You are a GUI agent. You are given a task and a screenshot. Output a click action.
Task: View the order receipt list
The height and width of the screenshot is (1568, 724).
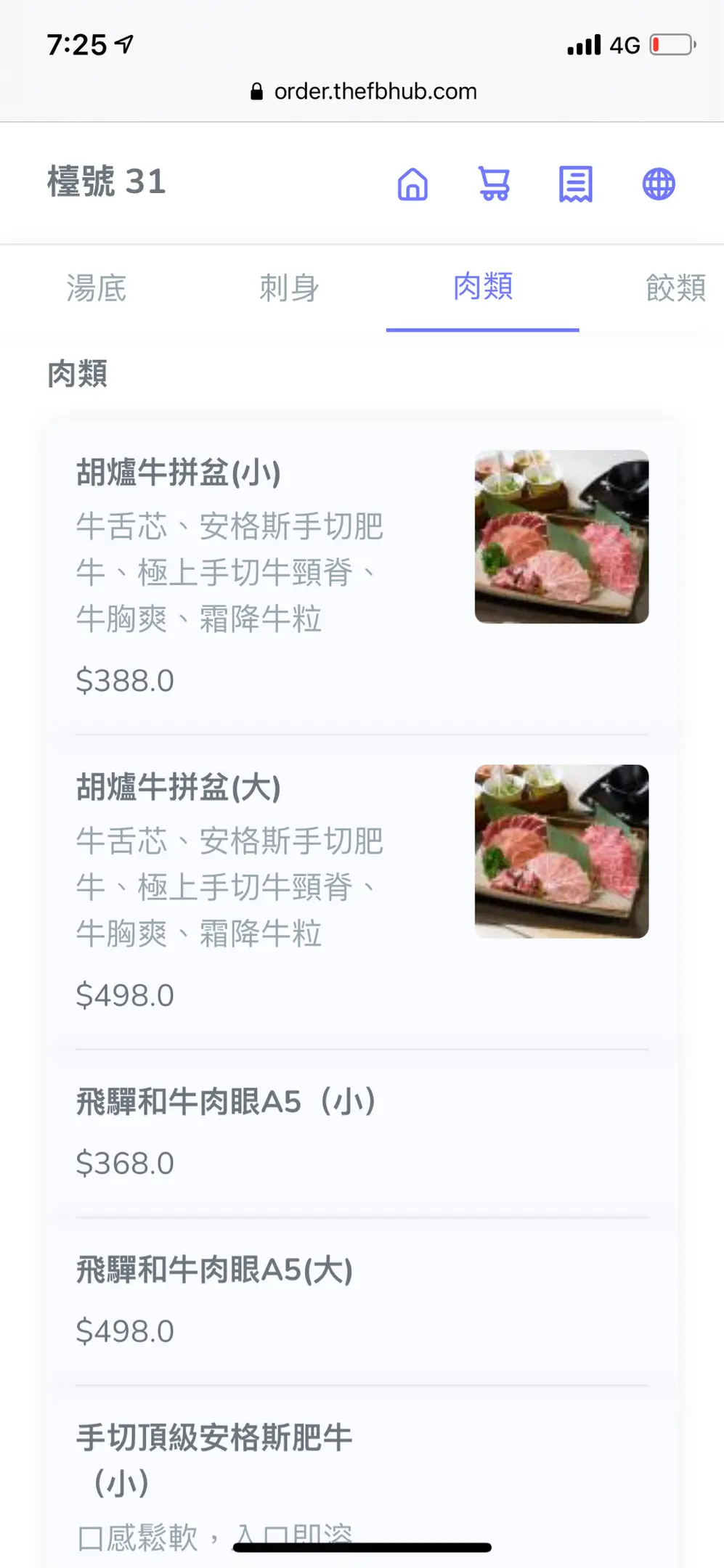576,184
